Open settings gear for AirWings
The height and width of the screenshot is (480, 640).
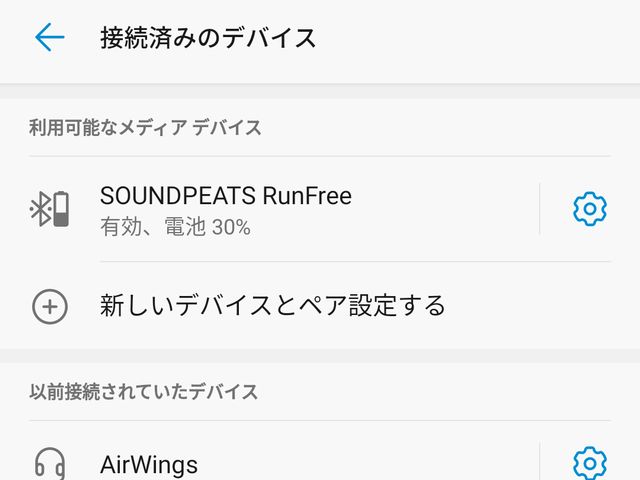point(590,463)
